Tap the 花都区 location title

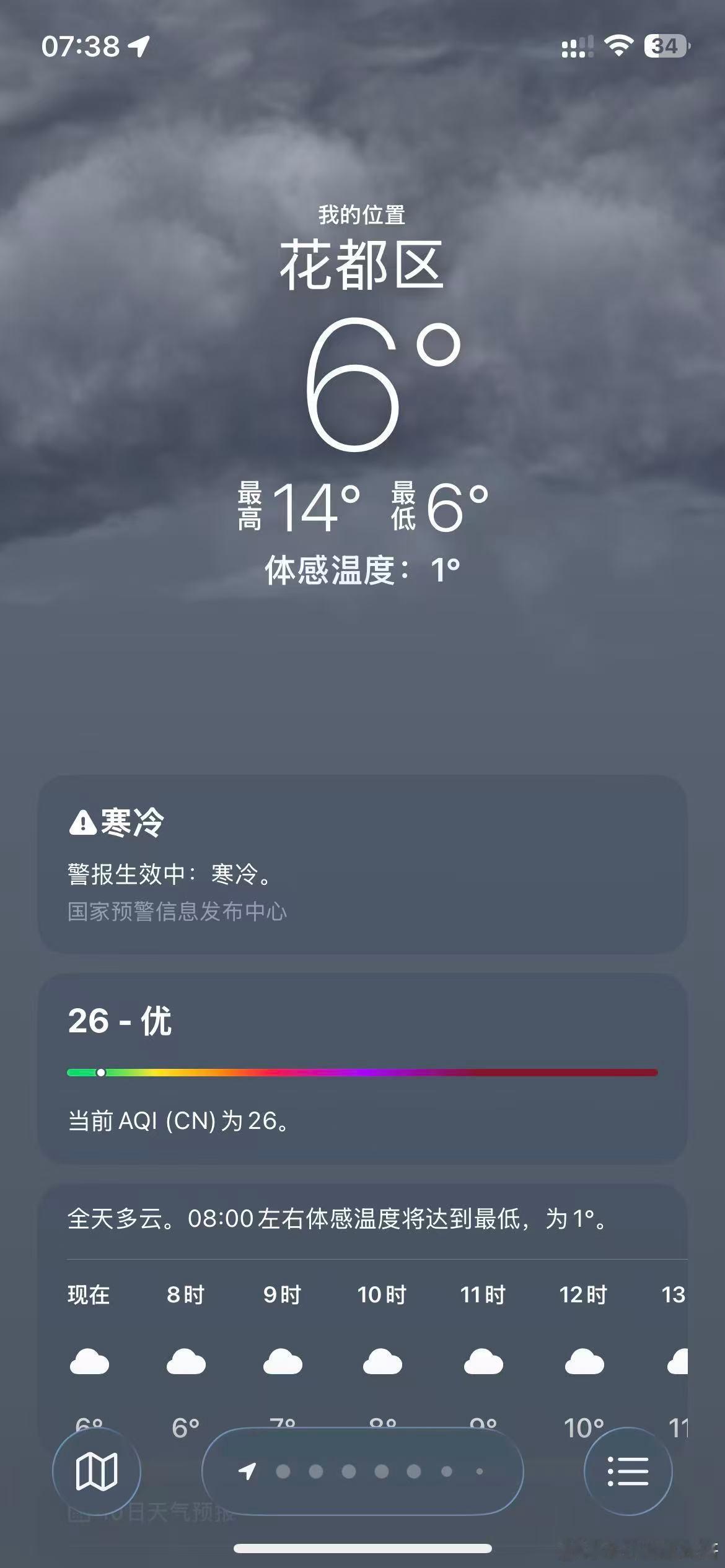coord(362,268)
